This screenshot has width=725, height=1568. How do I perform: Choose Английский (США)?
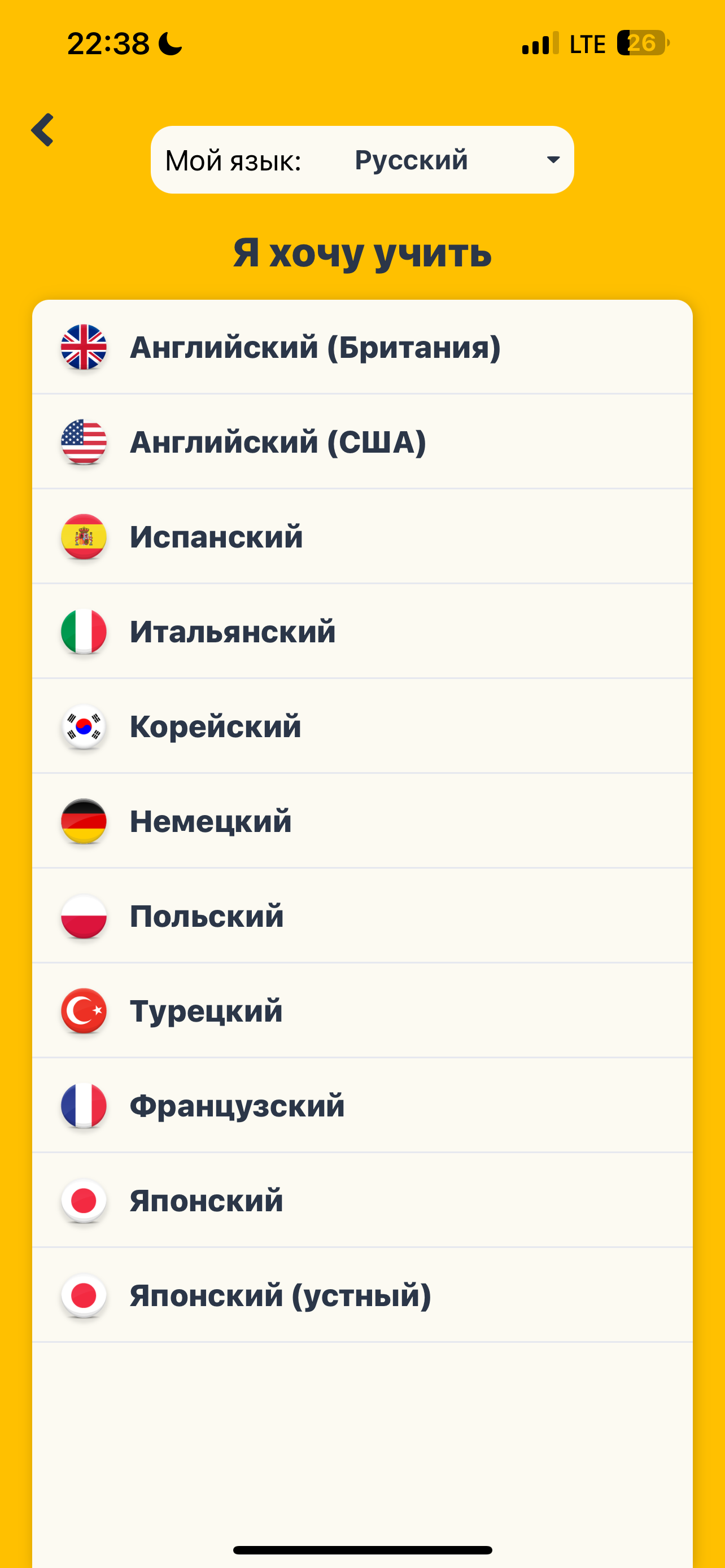362,442
